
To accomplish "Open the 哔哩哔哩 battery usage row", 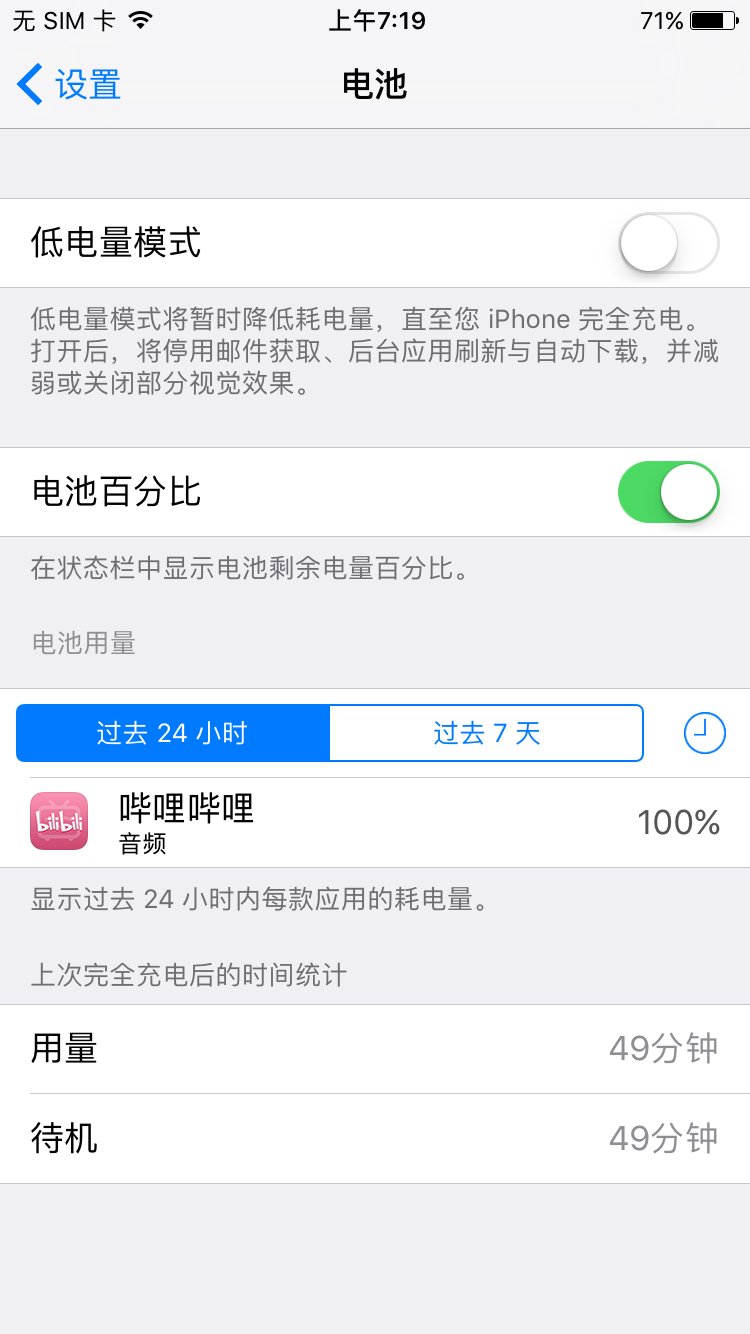I will pos(375,822).
